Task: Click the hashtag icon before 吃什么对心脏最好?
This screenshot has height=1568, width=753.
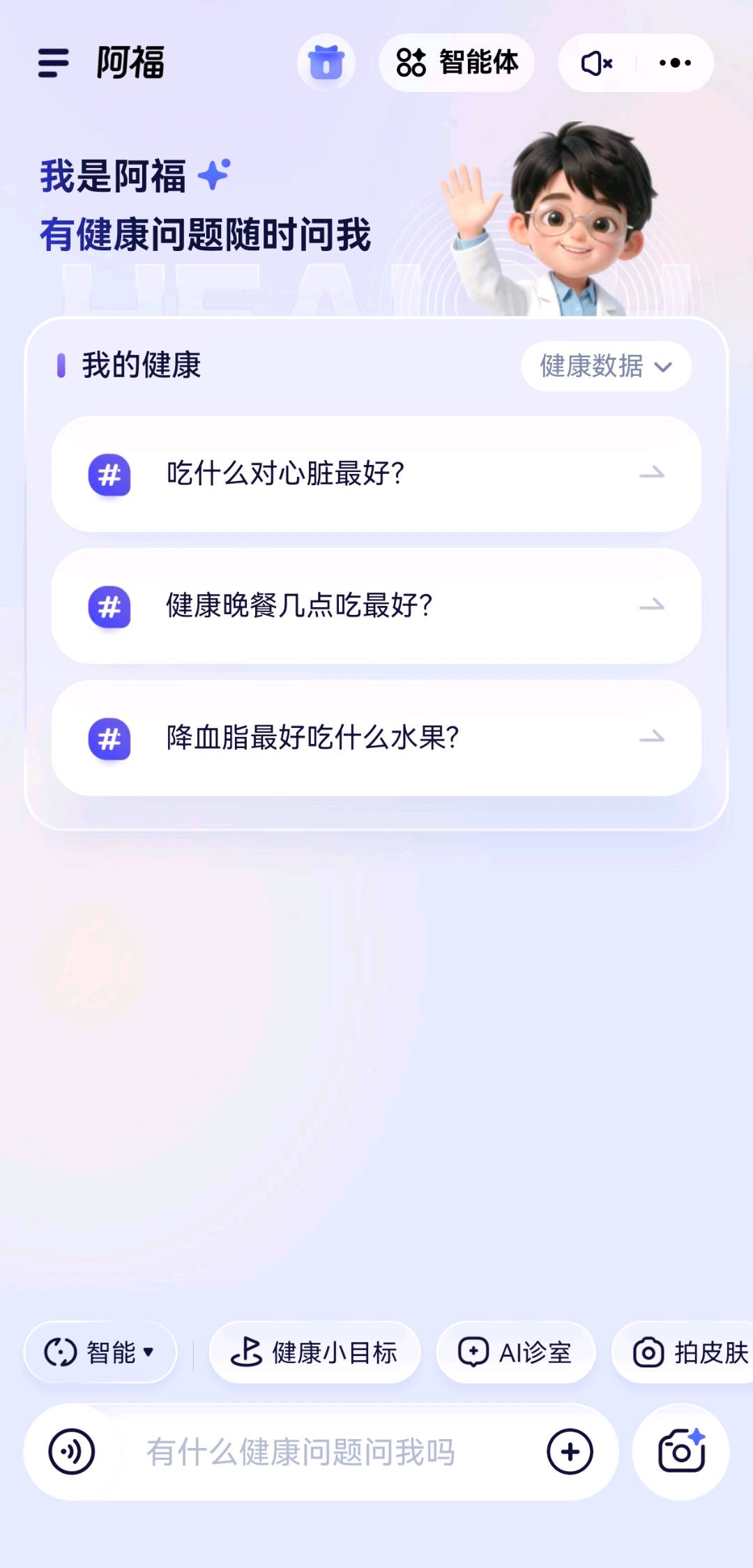Action: click(x=108, y=475)
